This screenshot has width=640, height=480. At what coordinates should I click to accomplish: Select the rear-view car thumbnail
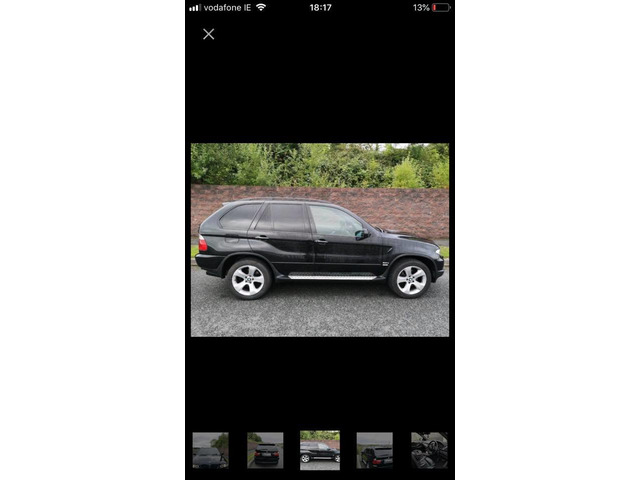pos(265,451)
